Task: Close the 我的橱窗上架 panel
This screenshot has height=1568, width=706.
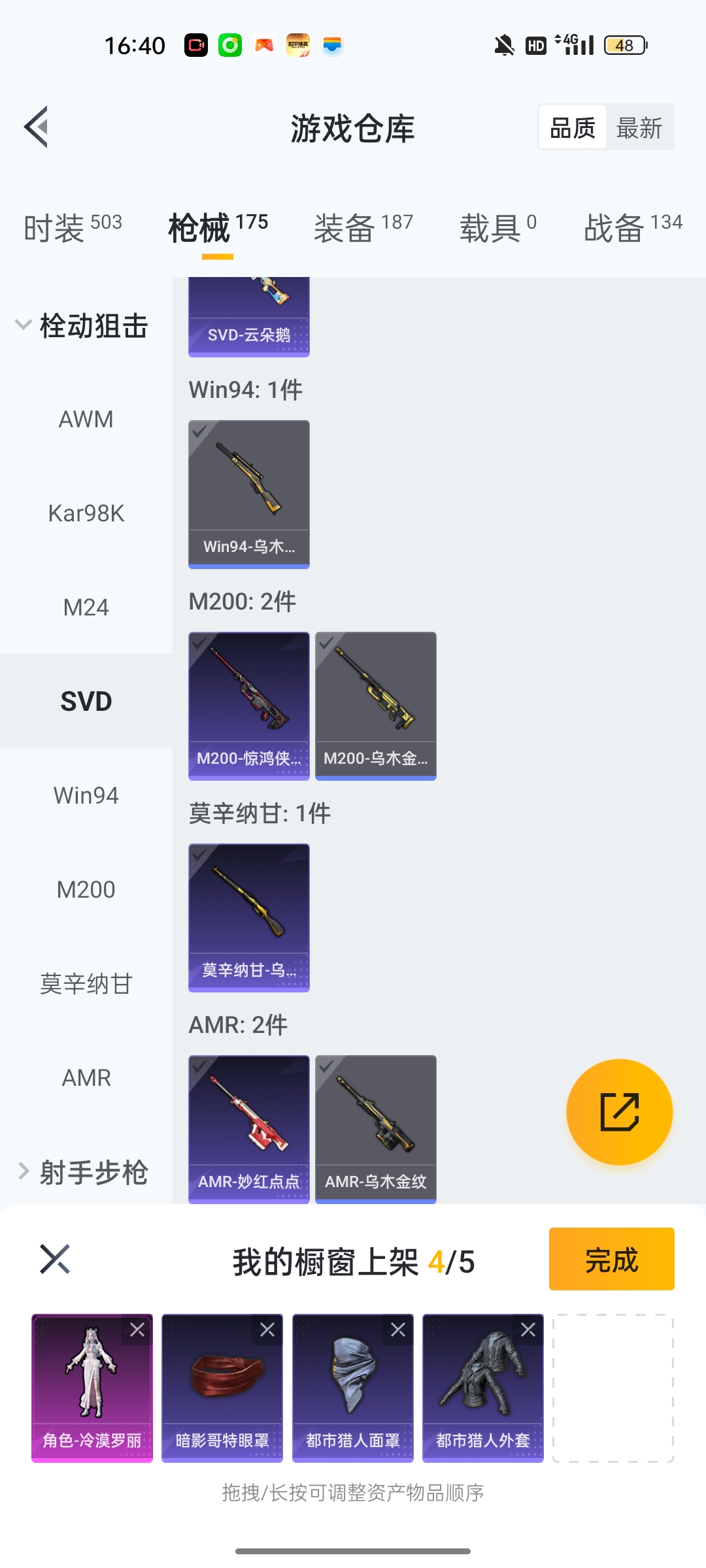Action: pos(55,1260)
